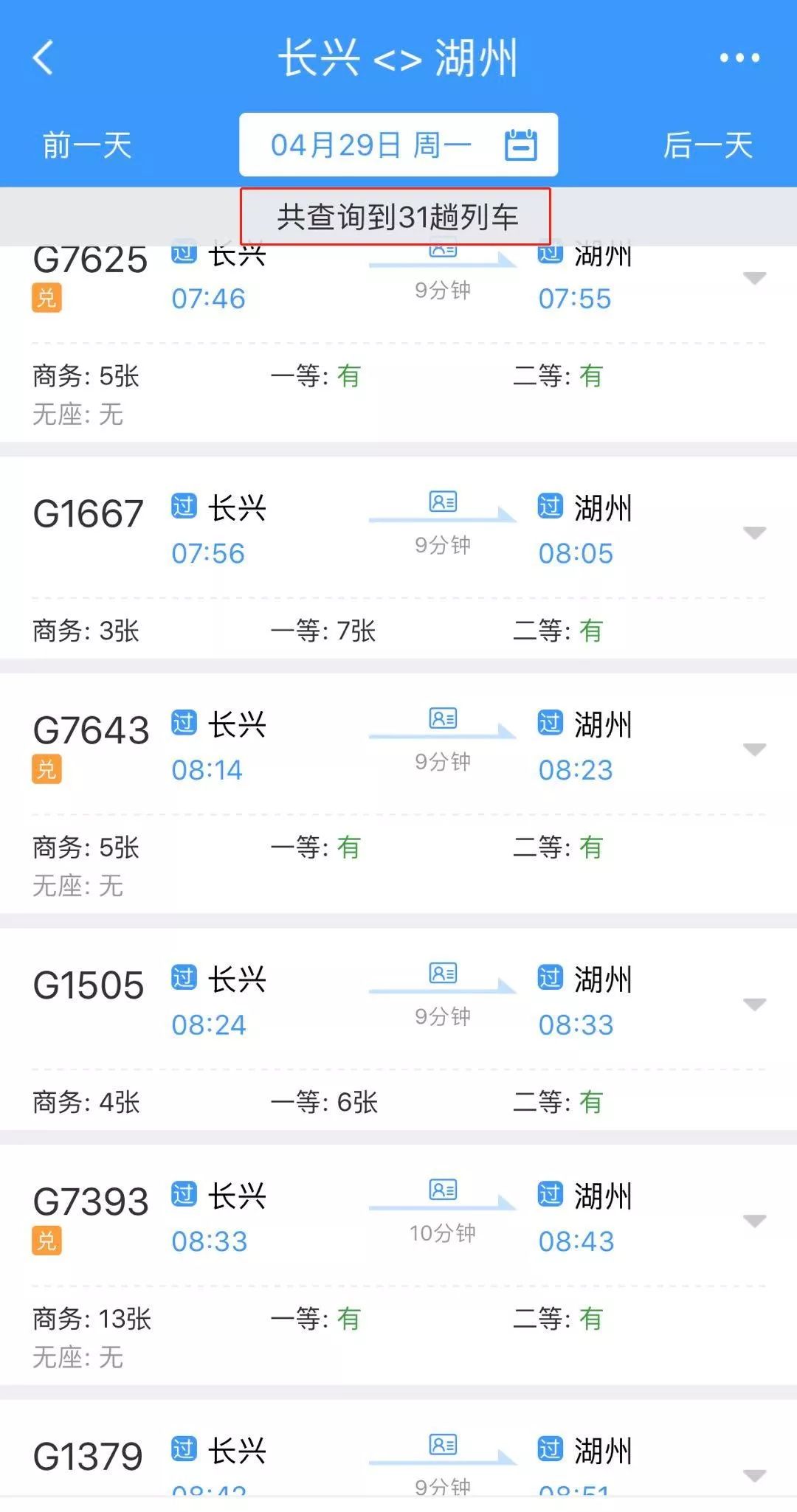Expand details for train G7625
Viewport: 797px width, 1512px height.
(755, 277)
